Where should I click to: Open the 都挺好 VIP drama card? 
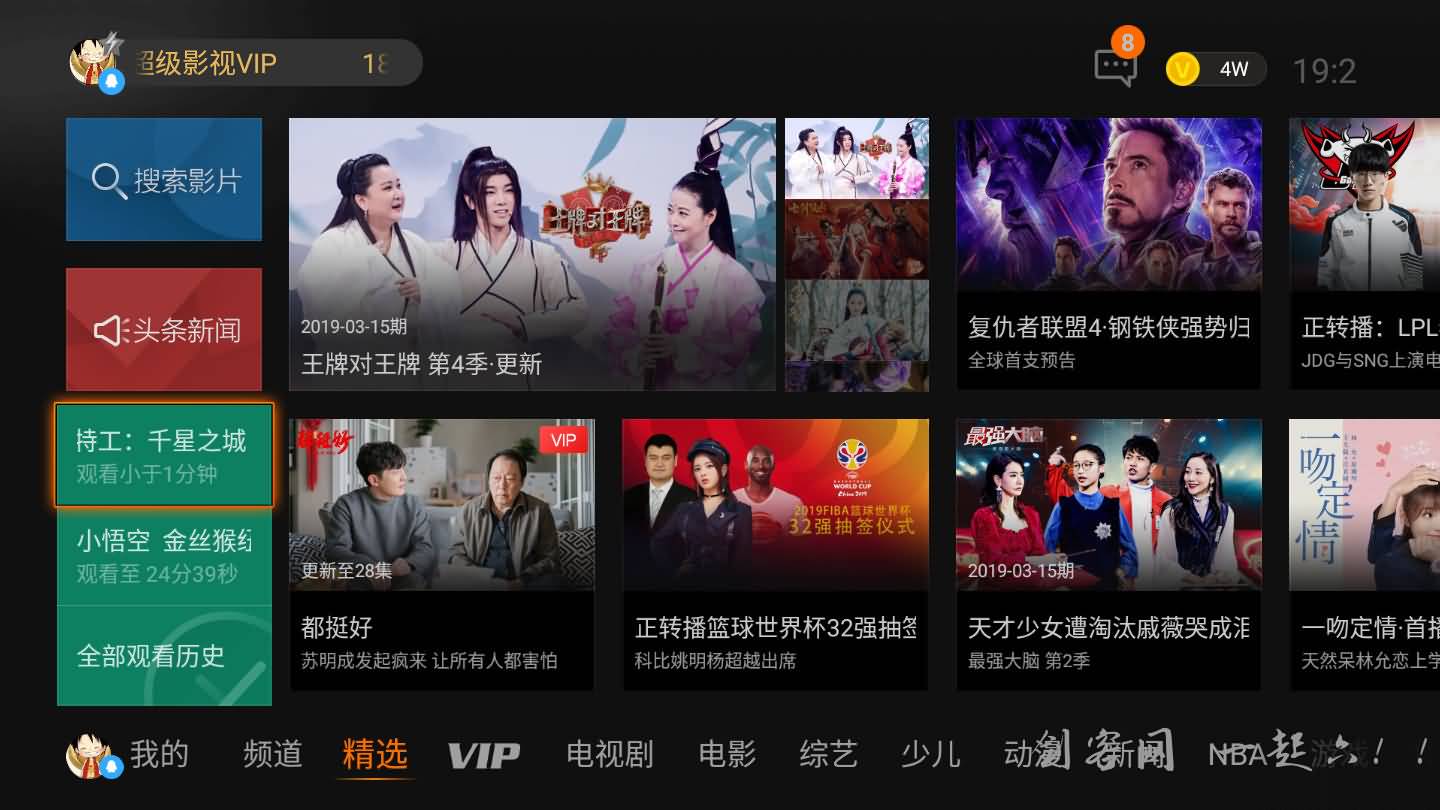442,554
